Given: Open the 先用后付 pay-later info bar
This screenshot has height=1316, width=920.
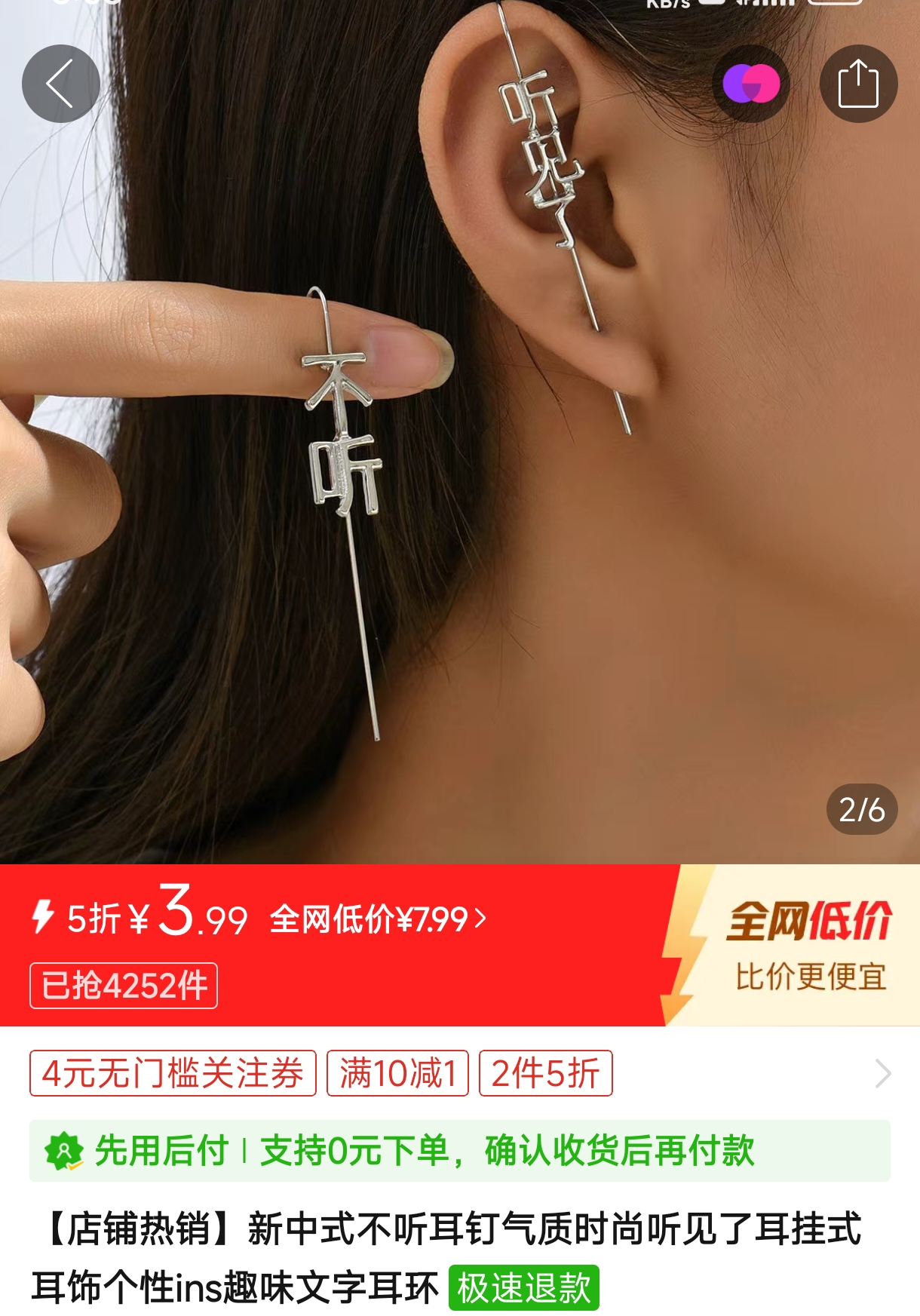Looking at the screenshot, I should (x=459, y=1151).
